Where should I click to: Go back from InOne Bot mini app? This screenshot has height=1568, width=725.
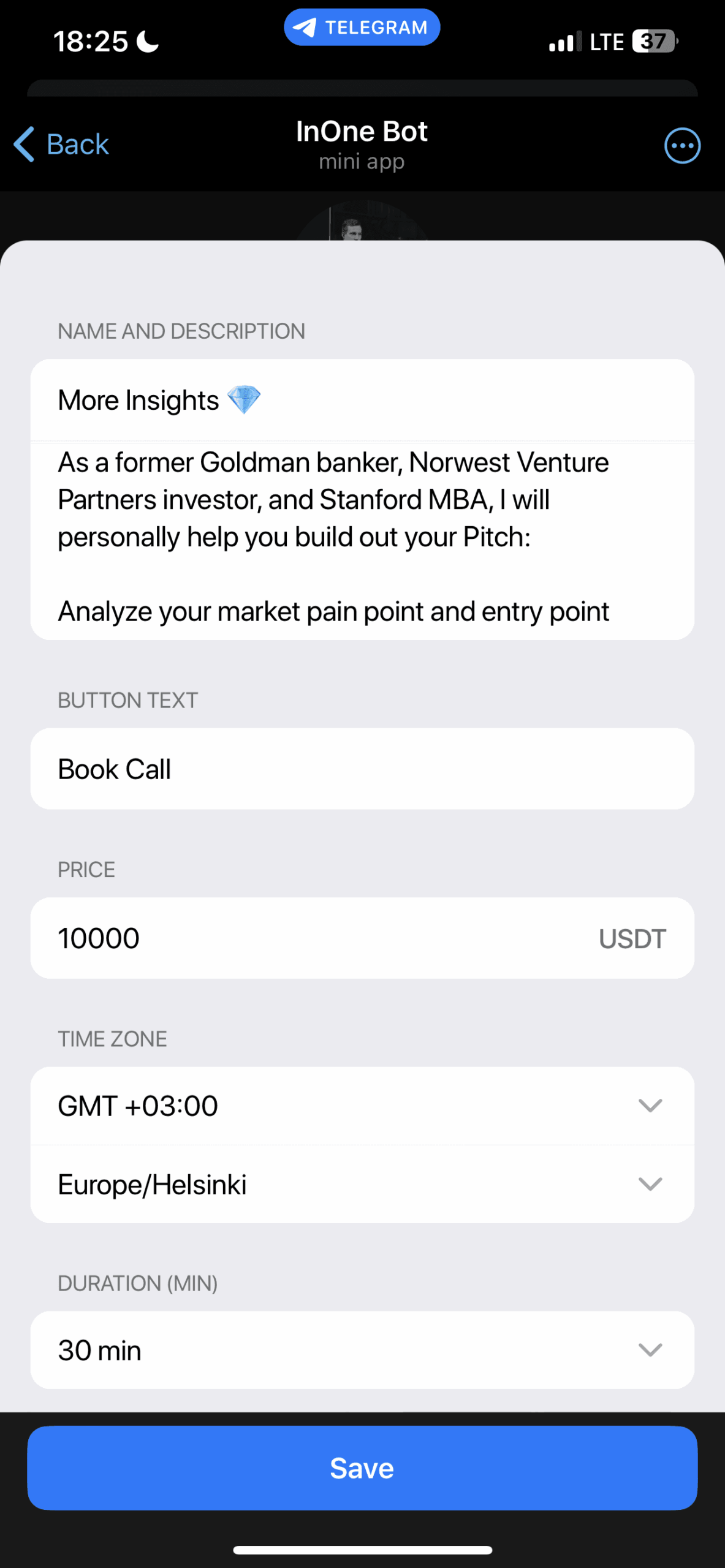point(61,145)
